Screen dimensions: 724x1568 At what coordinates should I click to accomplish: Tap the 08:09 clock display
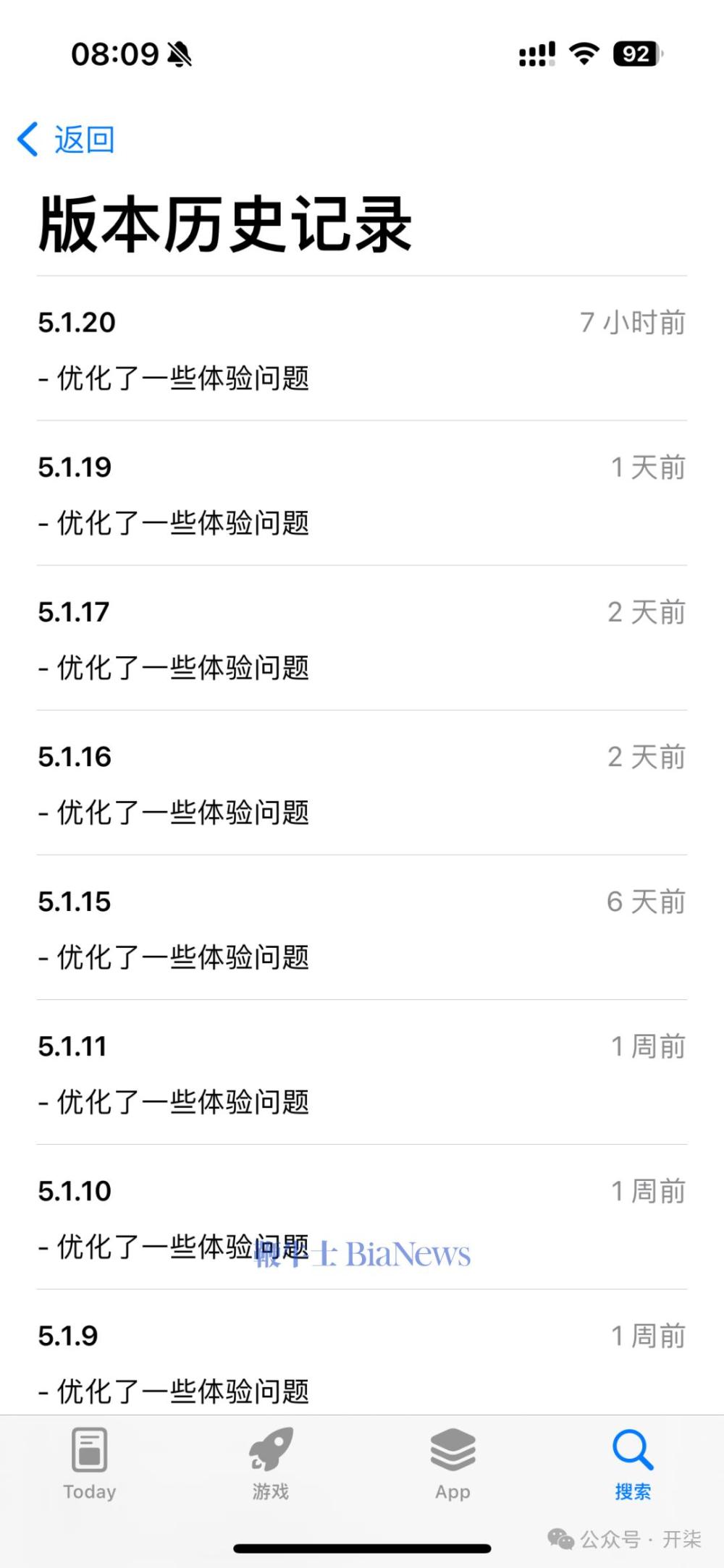[116, 54]
